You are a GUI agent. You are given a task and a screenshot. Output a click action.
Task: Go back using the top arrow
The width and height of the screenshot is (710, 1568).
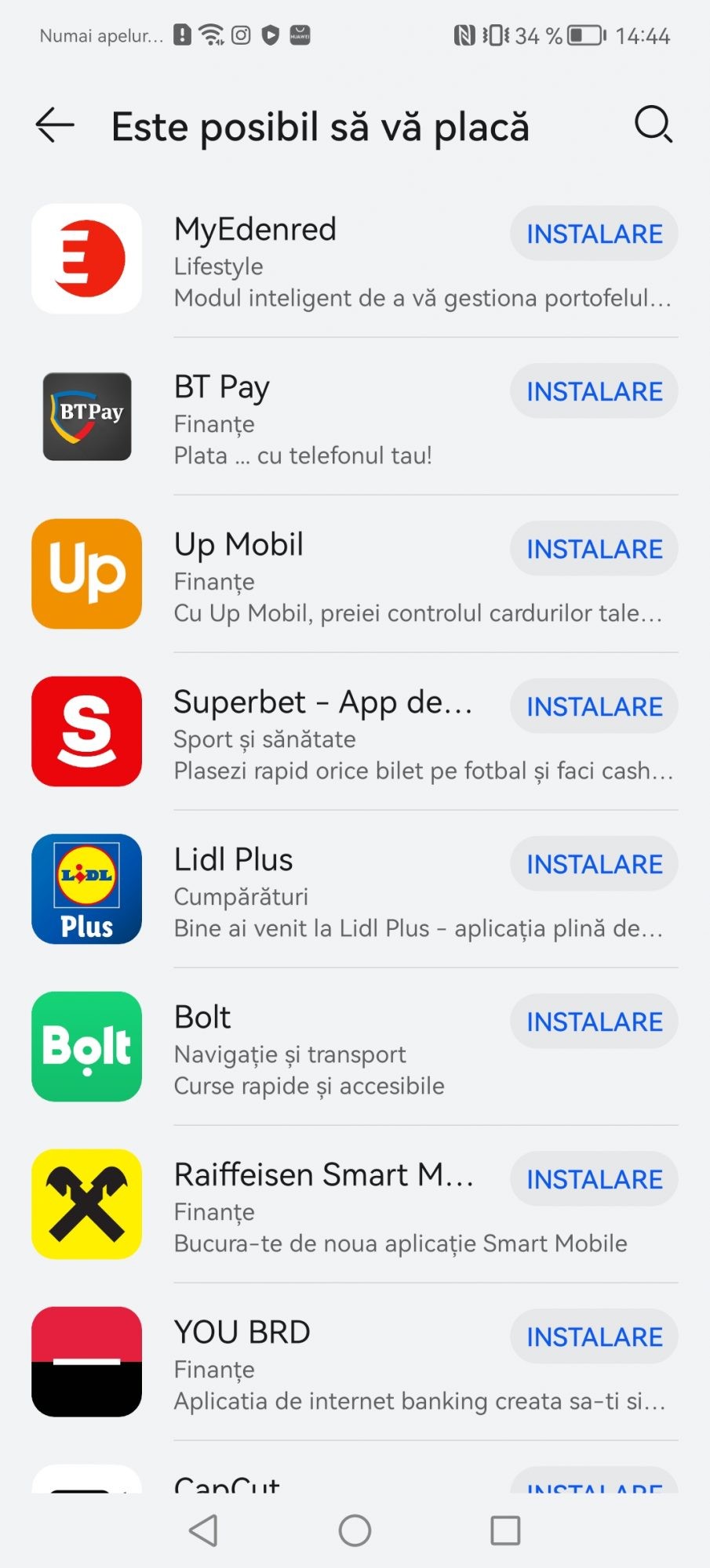tap(55, 125)
